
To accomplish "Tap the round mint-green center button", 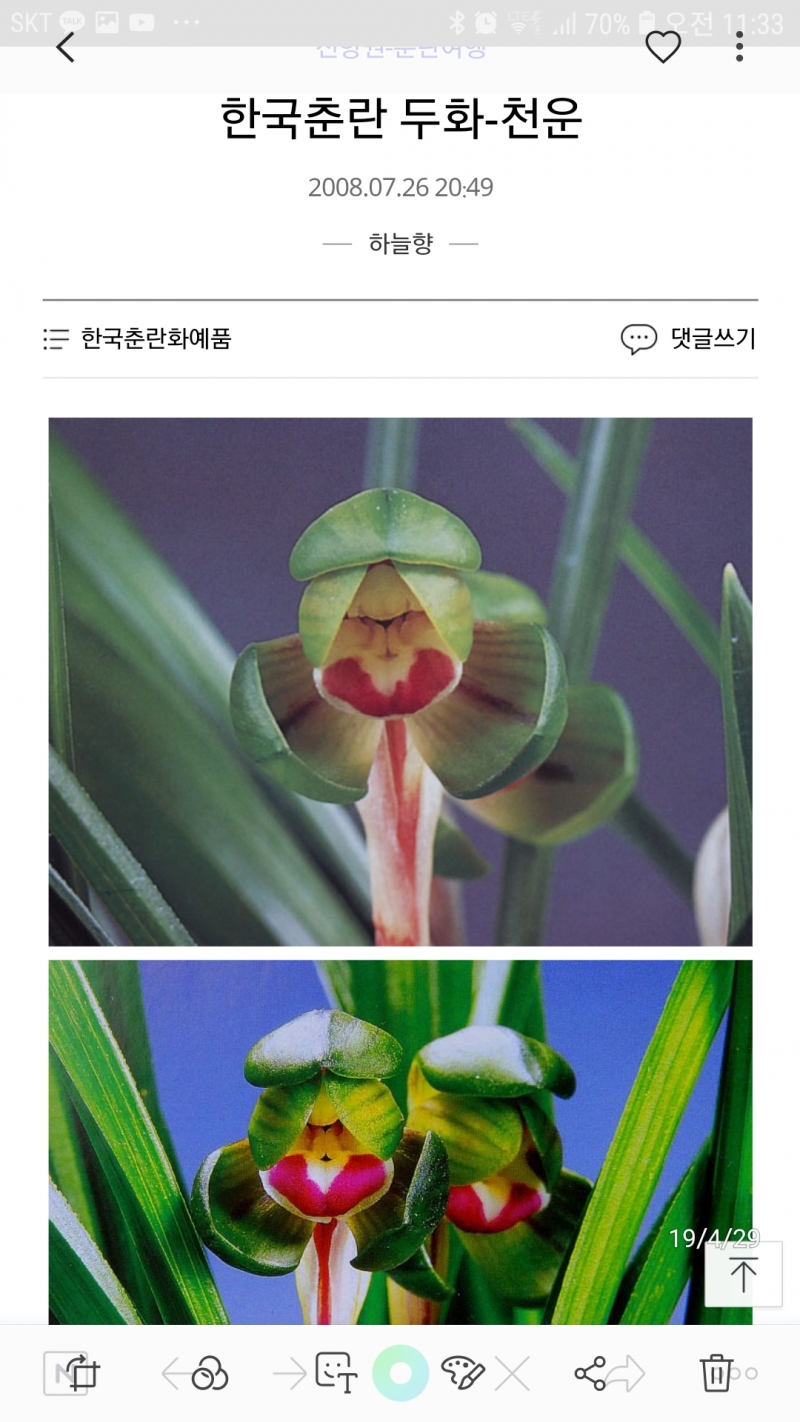I will [400, 1374].
